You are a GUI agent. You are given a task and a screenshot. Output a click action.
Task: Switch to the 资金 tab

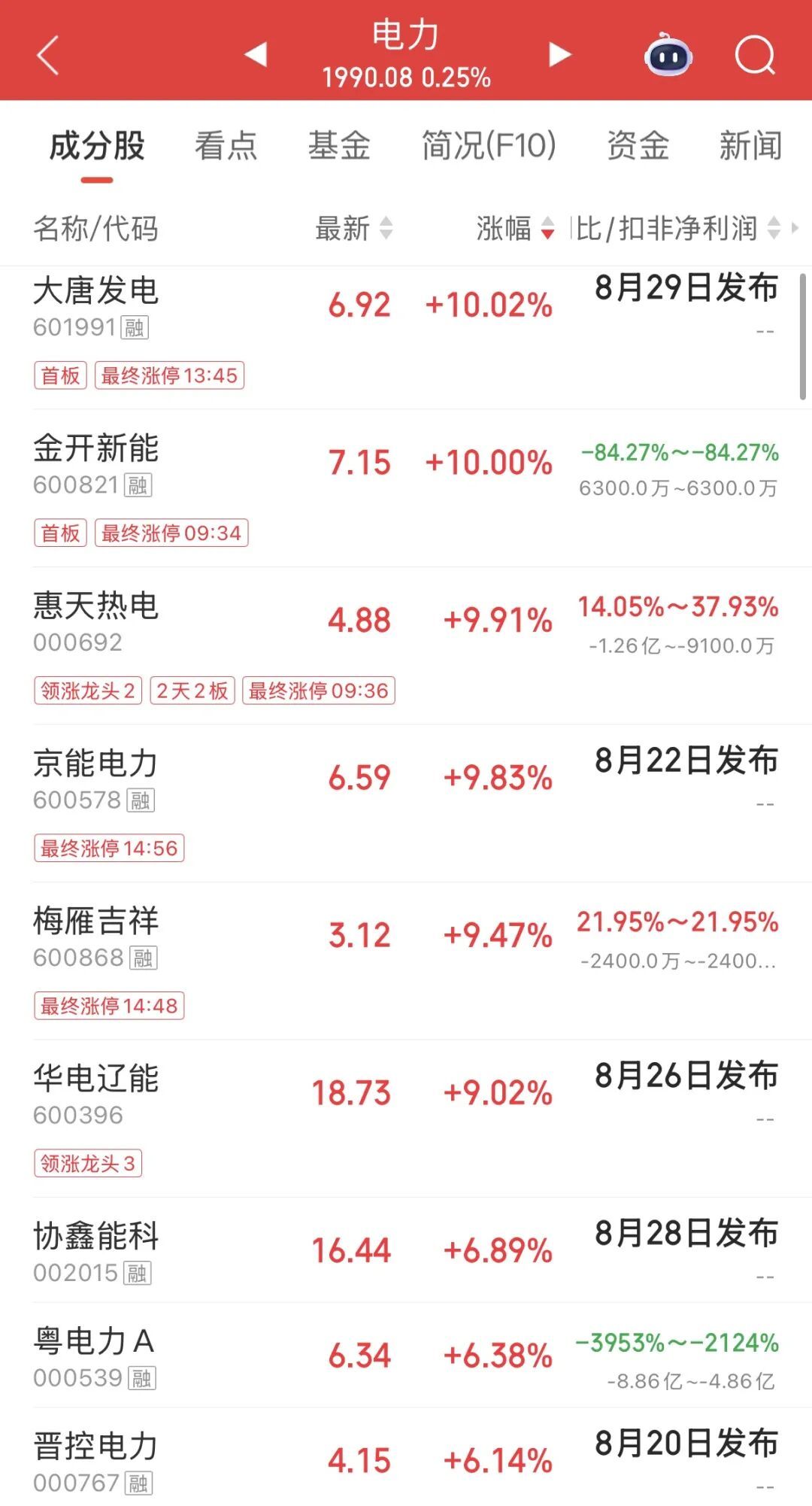coord(638,145)
